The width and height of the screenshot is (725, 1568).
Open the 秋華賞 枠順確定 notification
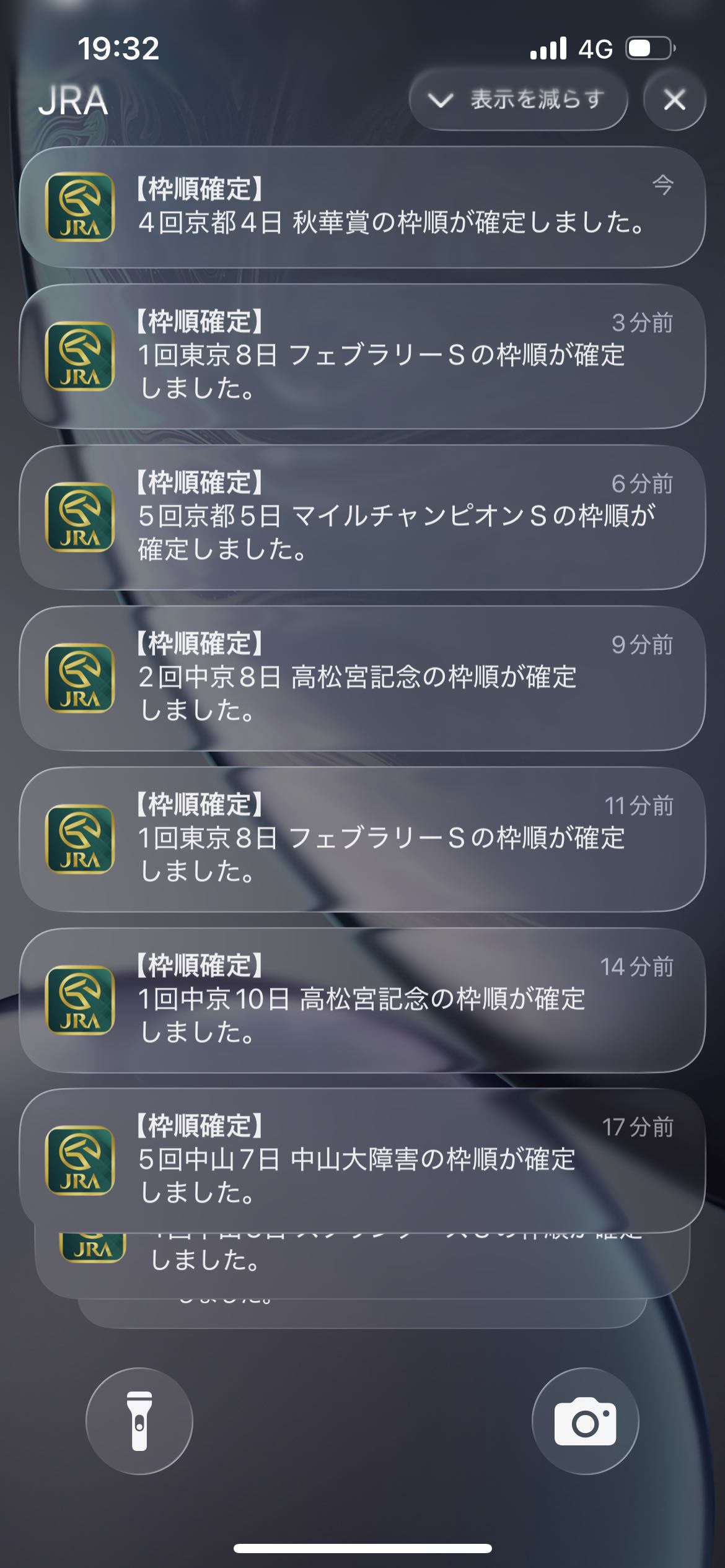(x=362, y=207)
